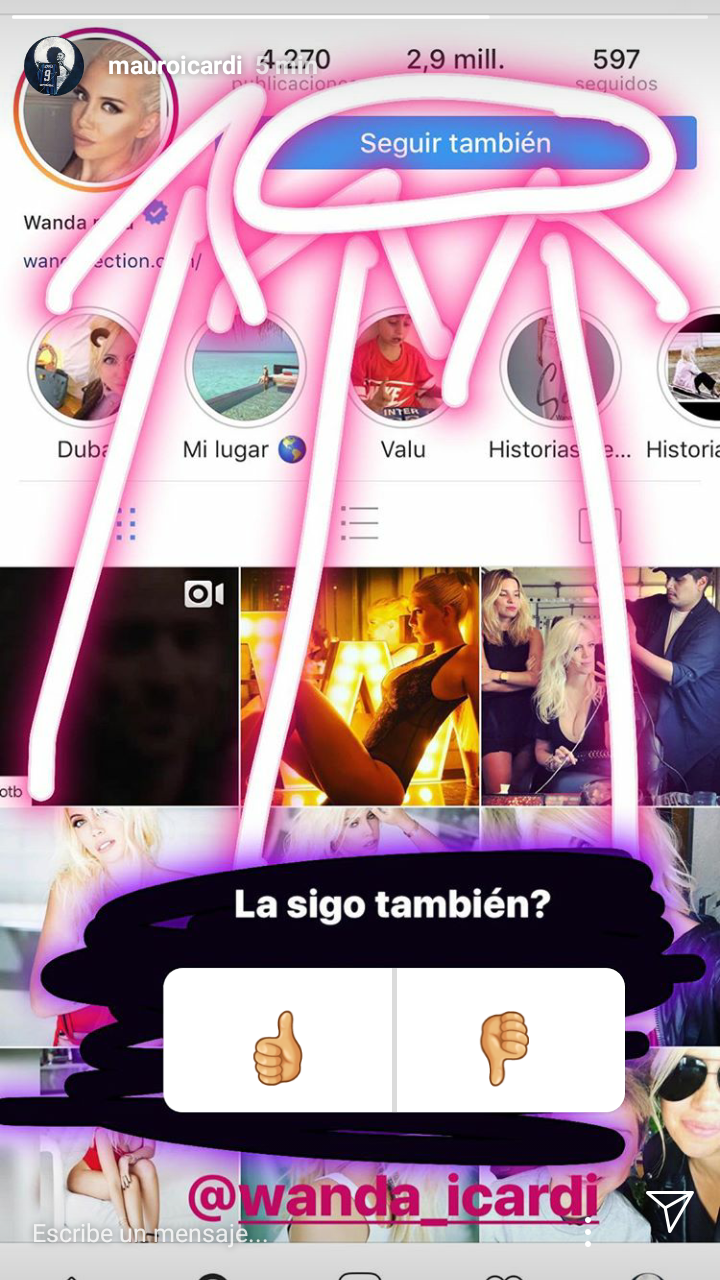Focus the "Escribe un mensaje" reply field

pyautogui.click(x=150, y=1233)
